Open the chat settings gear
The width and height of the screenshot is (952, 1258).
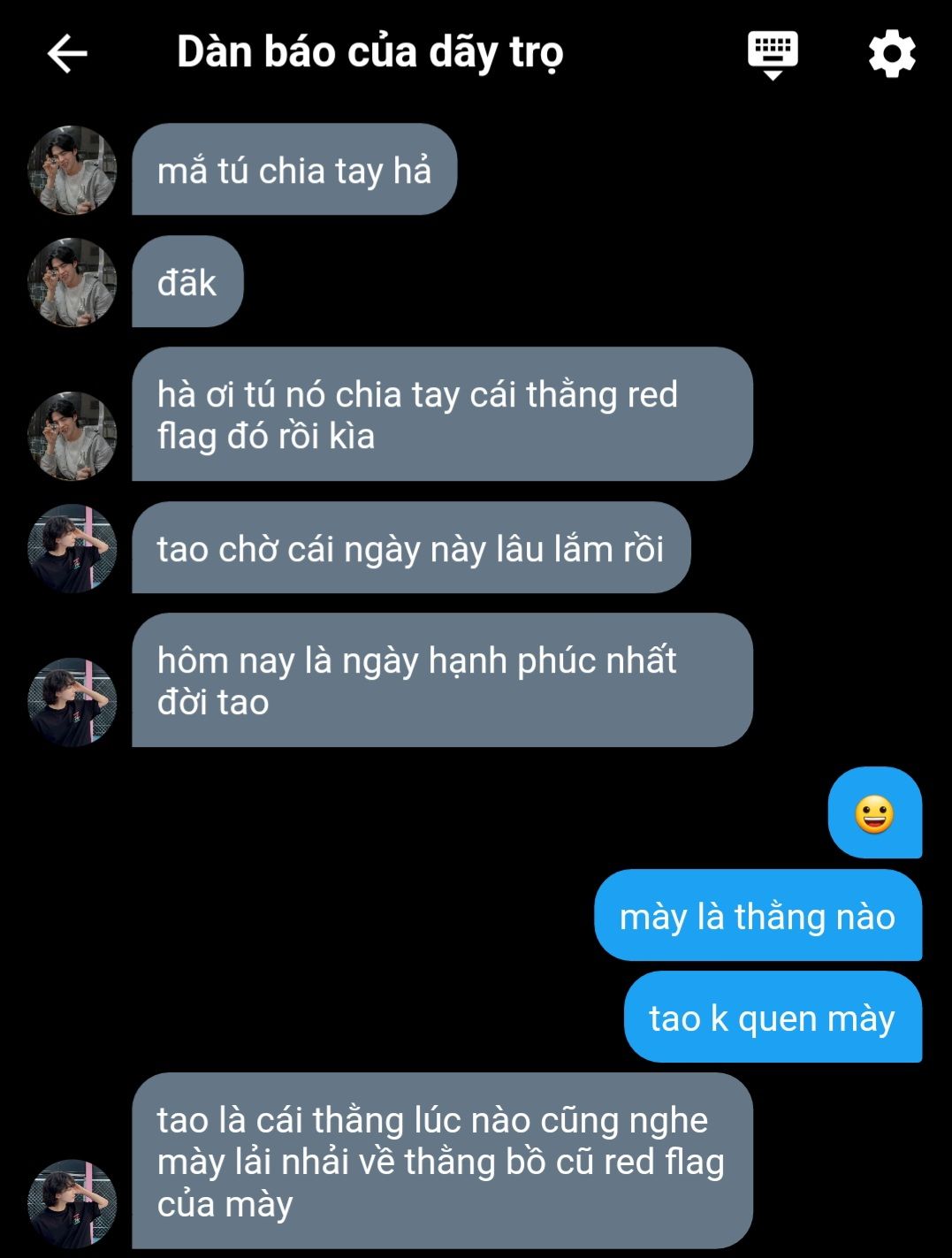tap(891, 54)
